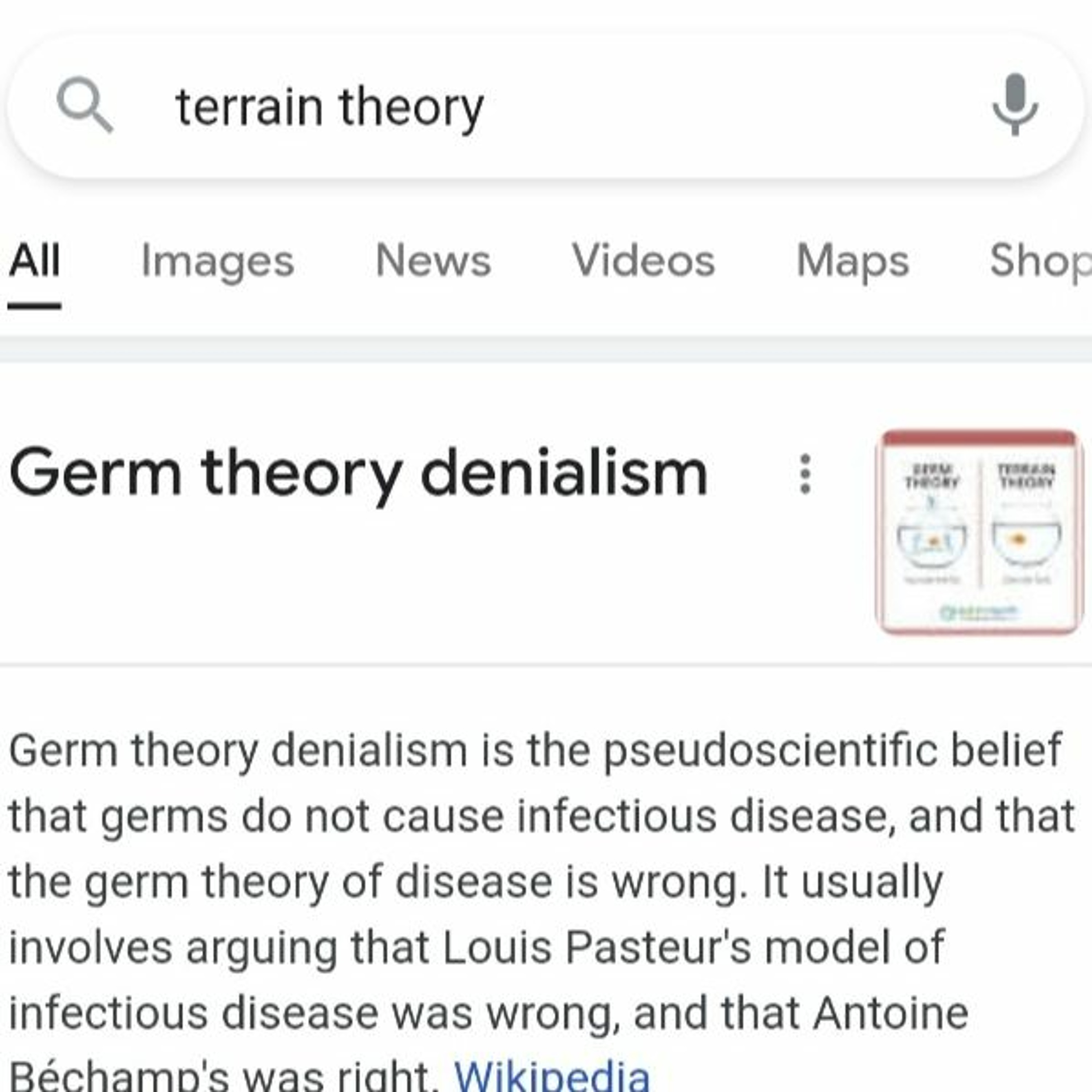The height and width of the screenshot is (1092, 1092).
Task: Start voice search with the microphone
Action: click(x=1015, y=105)
